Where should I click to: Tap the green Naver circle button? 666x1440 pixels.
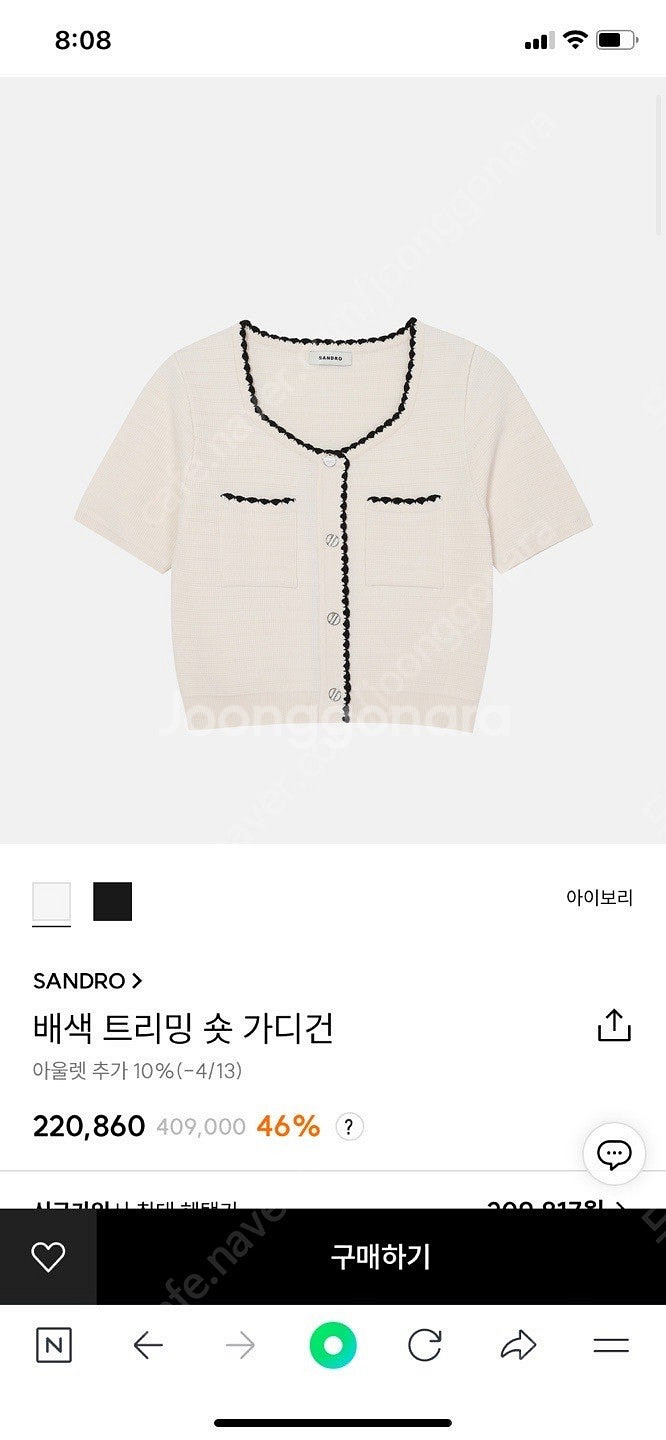pyautogui.click(x=333, y=1345)
